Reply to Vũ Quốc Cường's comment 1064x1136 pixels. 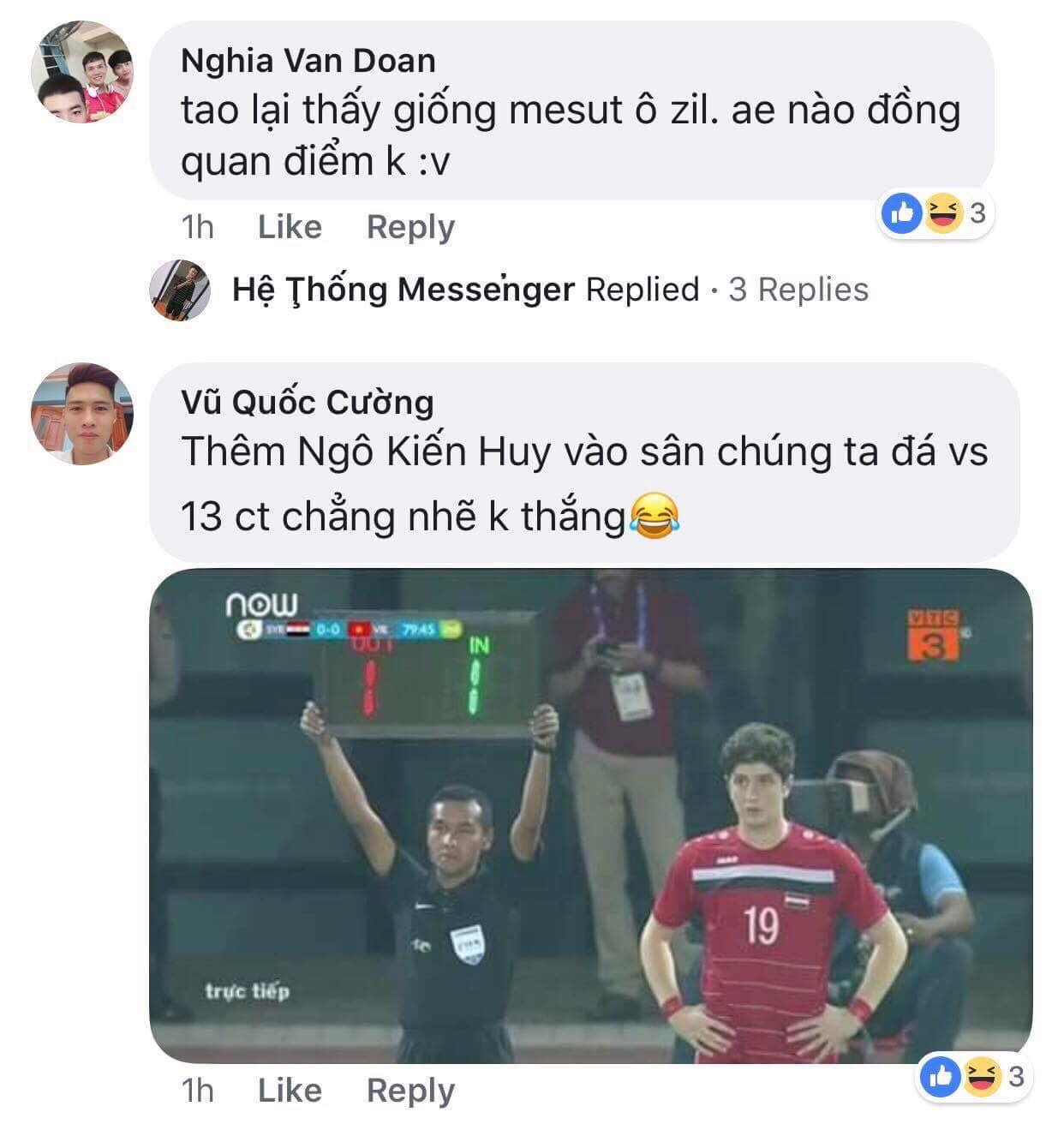[410, 1091]
